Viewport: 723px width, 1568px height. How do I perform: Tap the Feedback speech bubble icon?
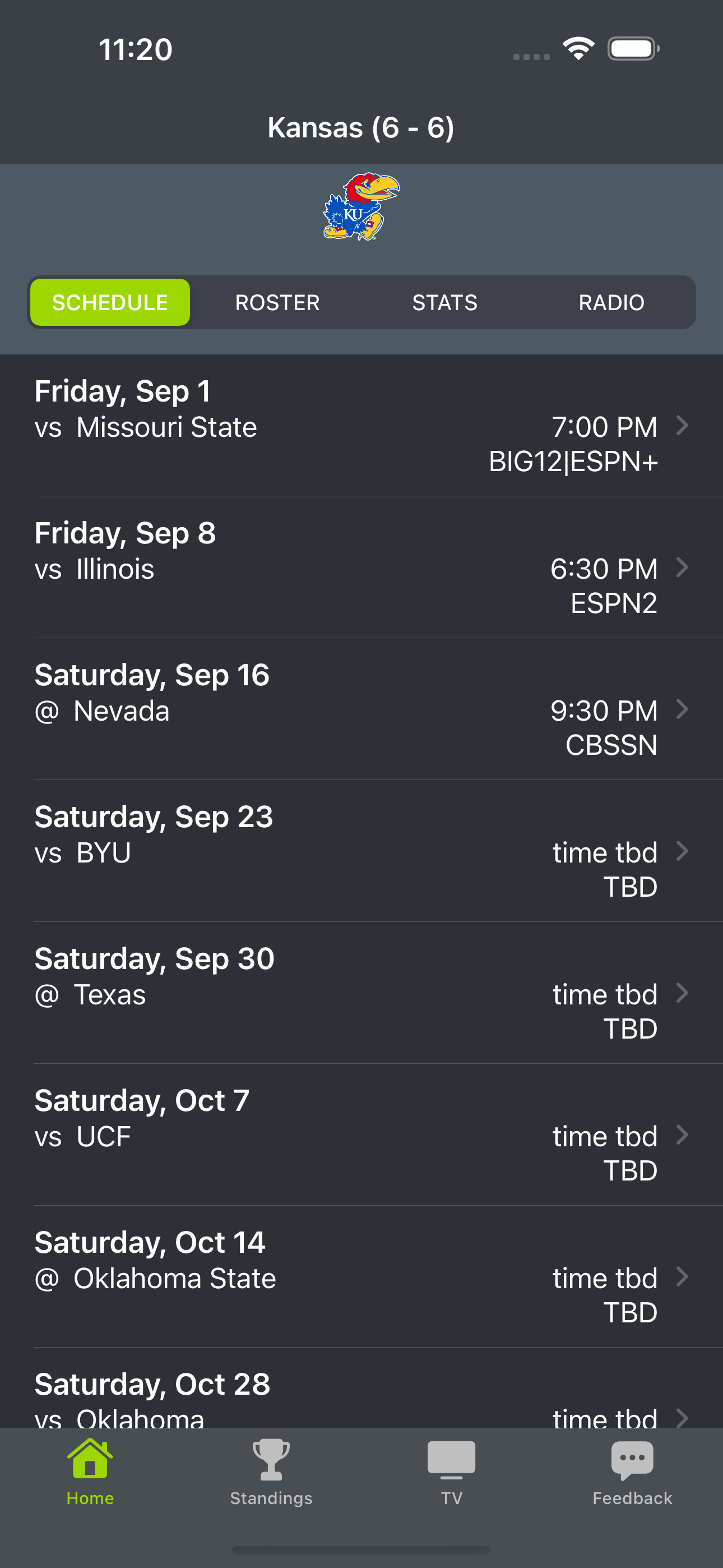(x=632, y=1459)
